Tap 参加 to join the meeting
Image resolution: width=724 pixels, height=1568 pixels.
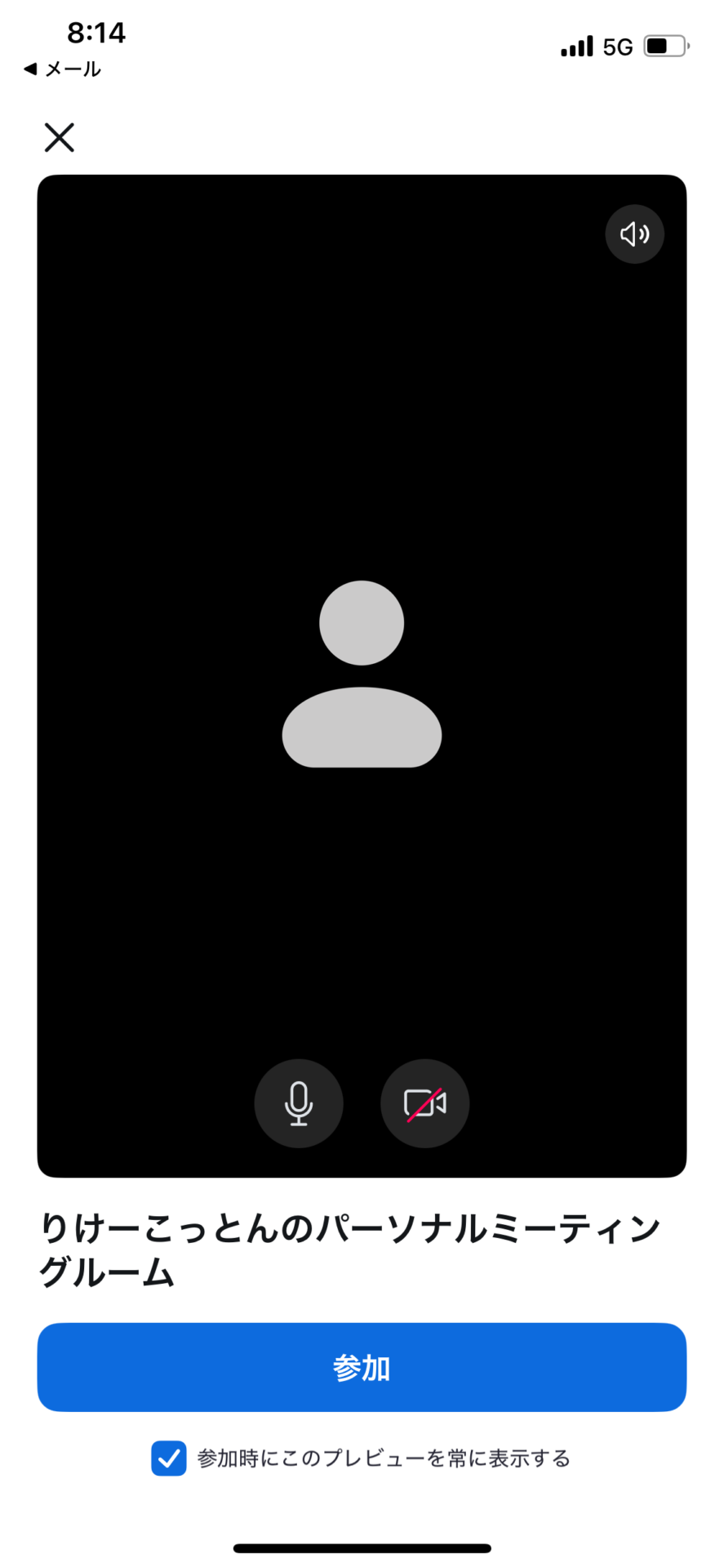362,1367
